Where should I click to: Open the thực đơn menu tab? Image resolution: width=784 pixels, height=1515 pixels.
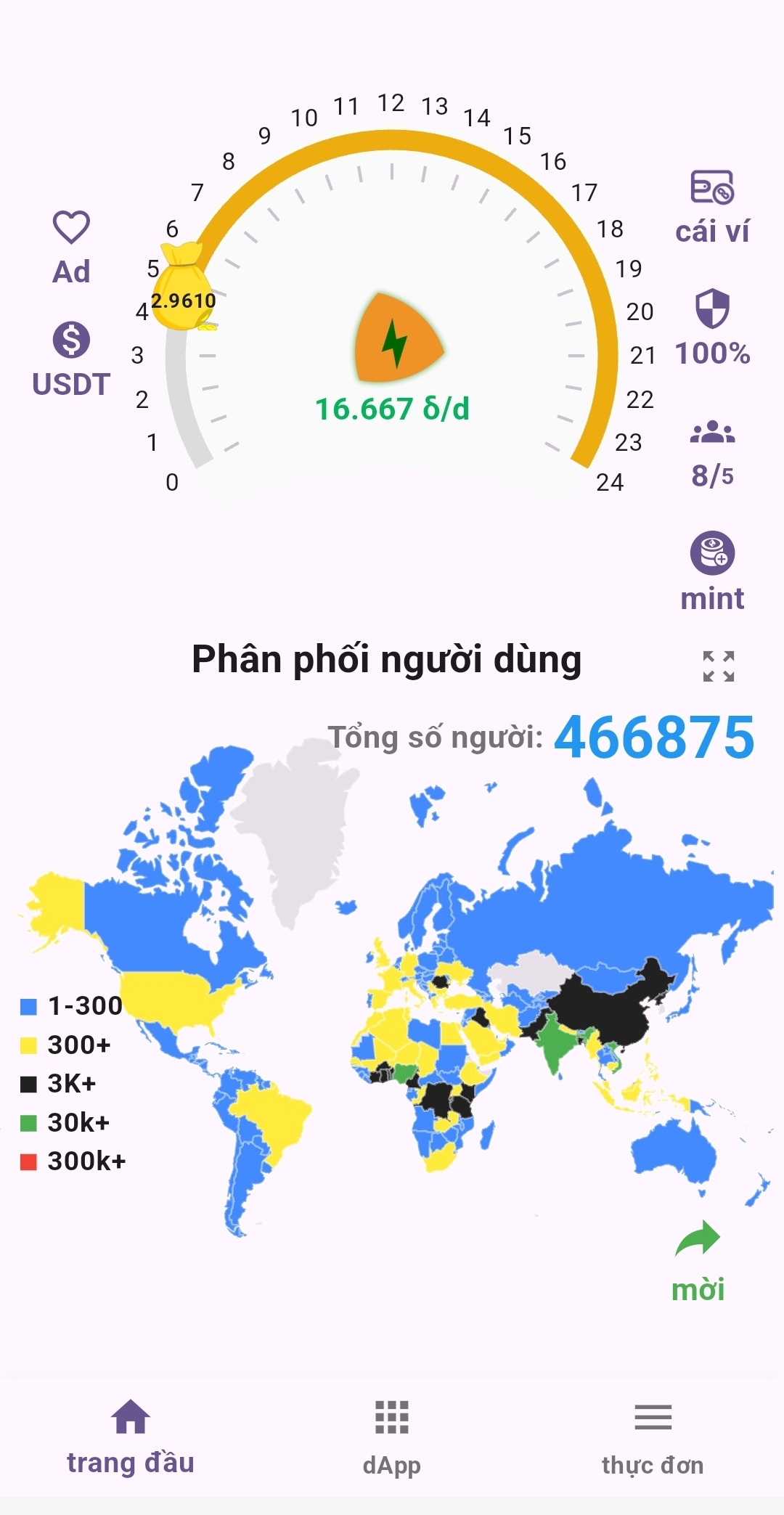point(653,1437)
